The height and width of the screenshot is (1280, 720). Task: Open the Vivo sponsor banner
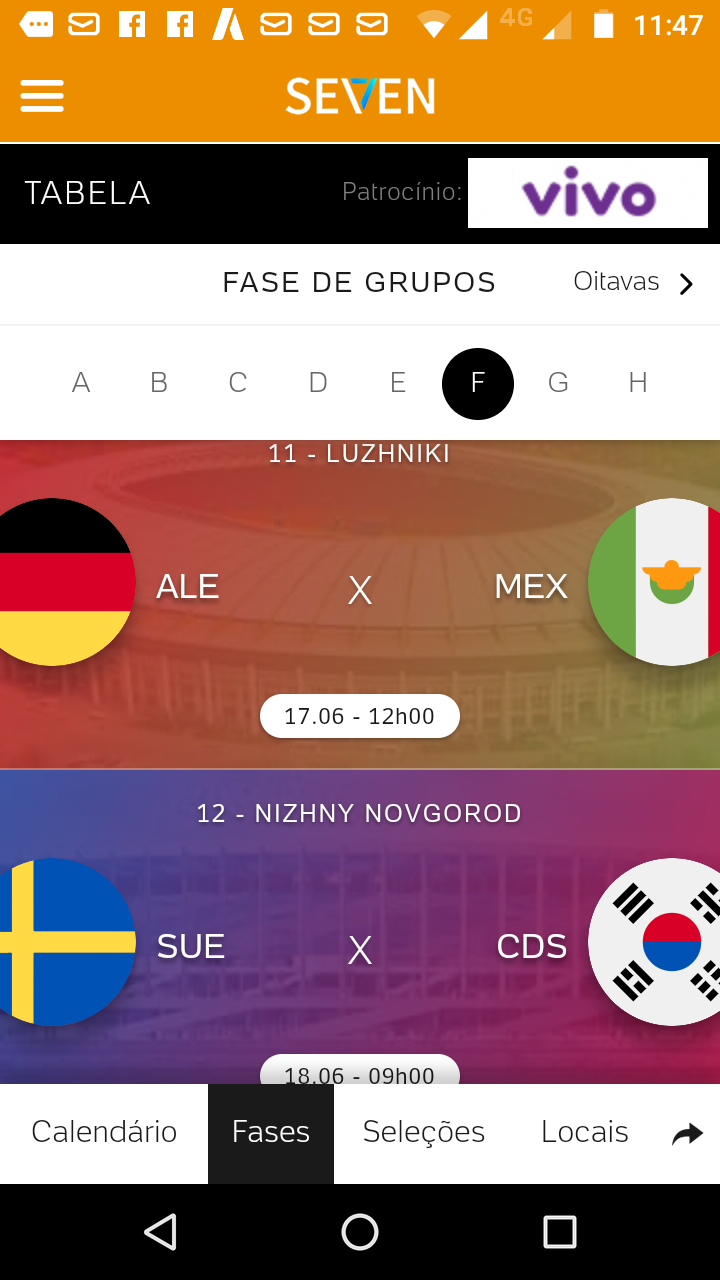[x=588, y=194]
